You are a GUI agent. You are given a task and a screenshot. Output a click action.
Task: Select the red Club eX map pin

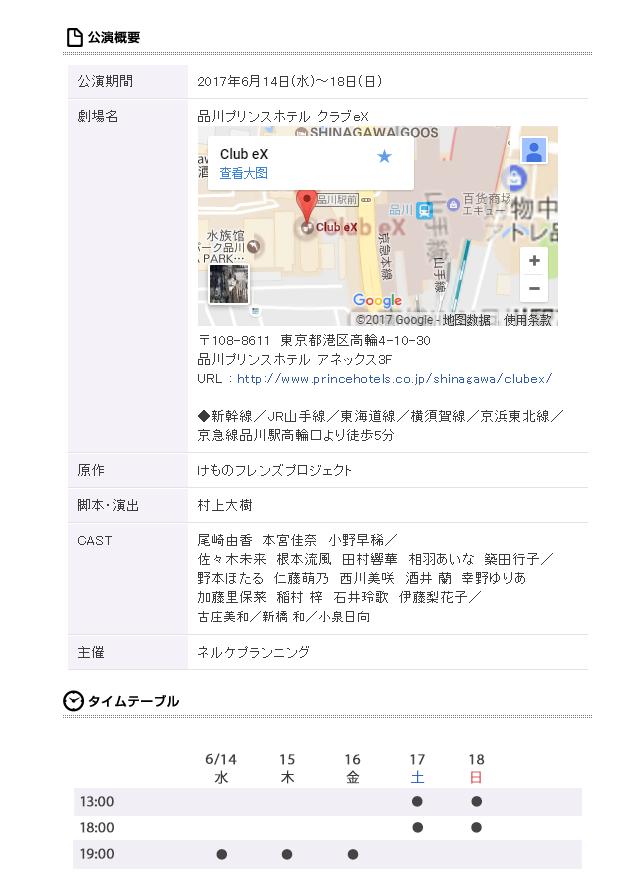tap(308, 204)
